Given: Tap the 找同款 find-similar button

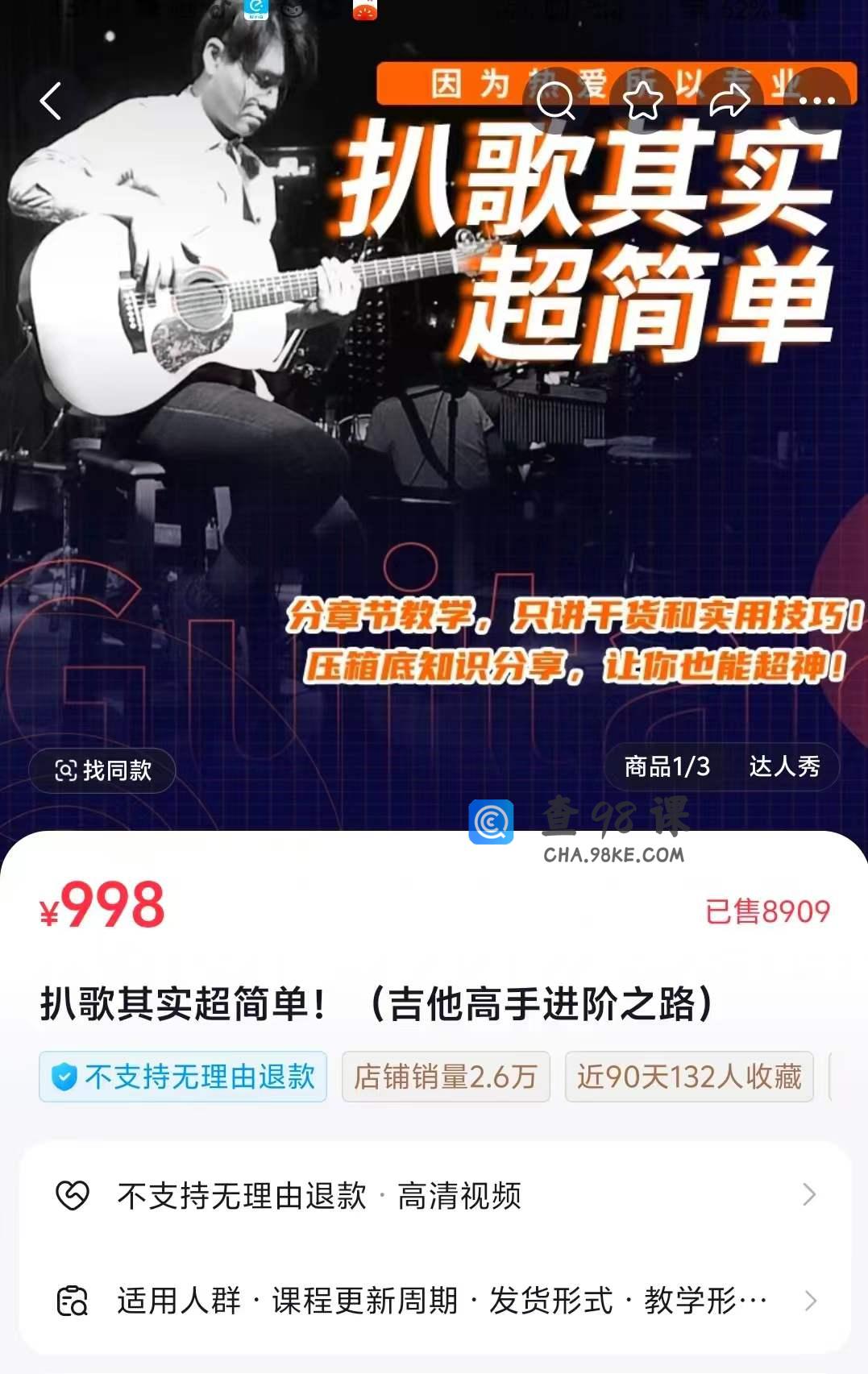Looking at the screenshot, I should point(102,770).
